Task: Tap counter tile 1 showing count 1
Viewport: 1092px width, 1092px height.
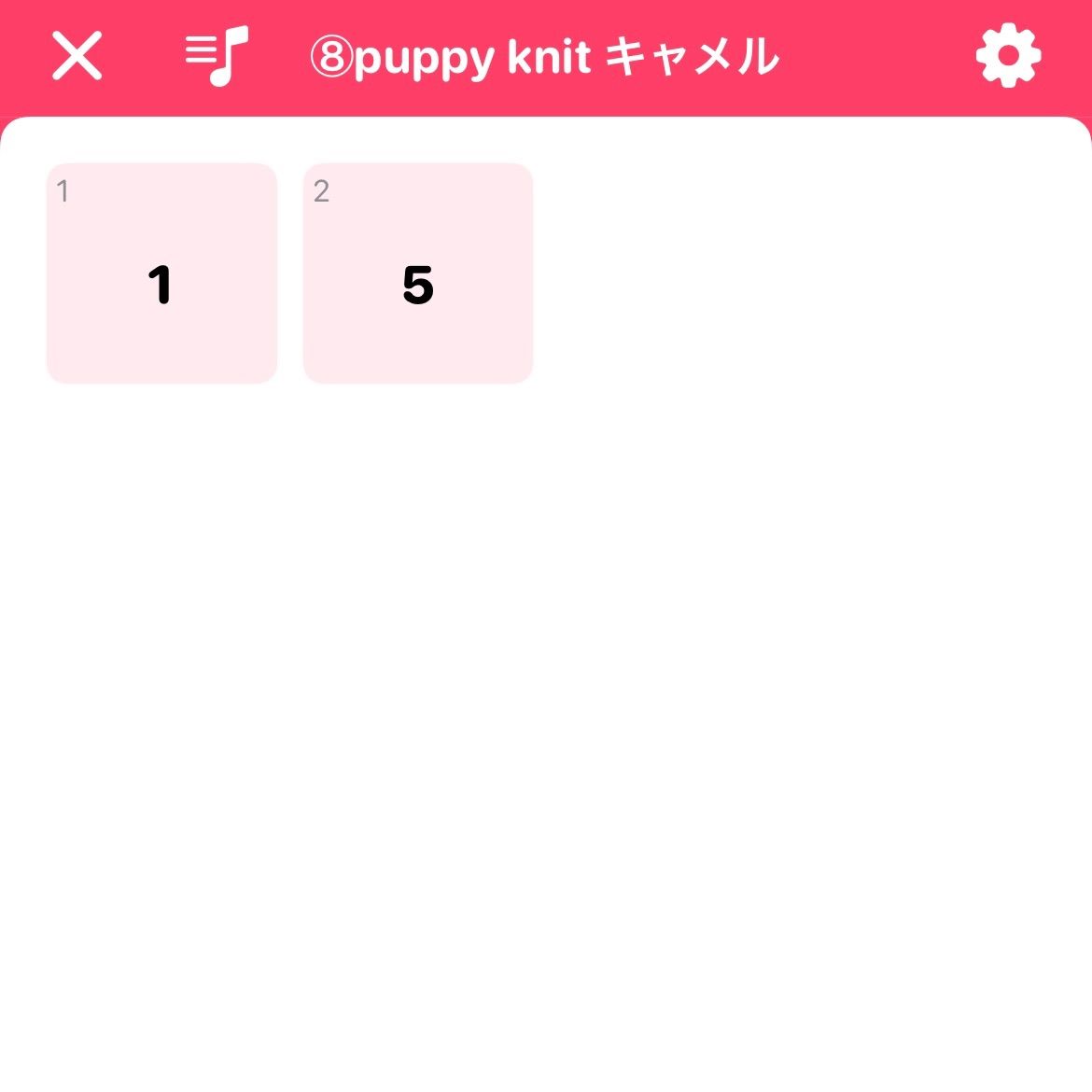Action: [x=161, y=273]
